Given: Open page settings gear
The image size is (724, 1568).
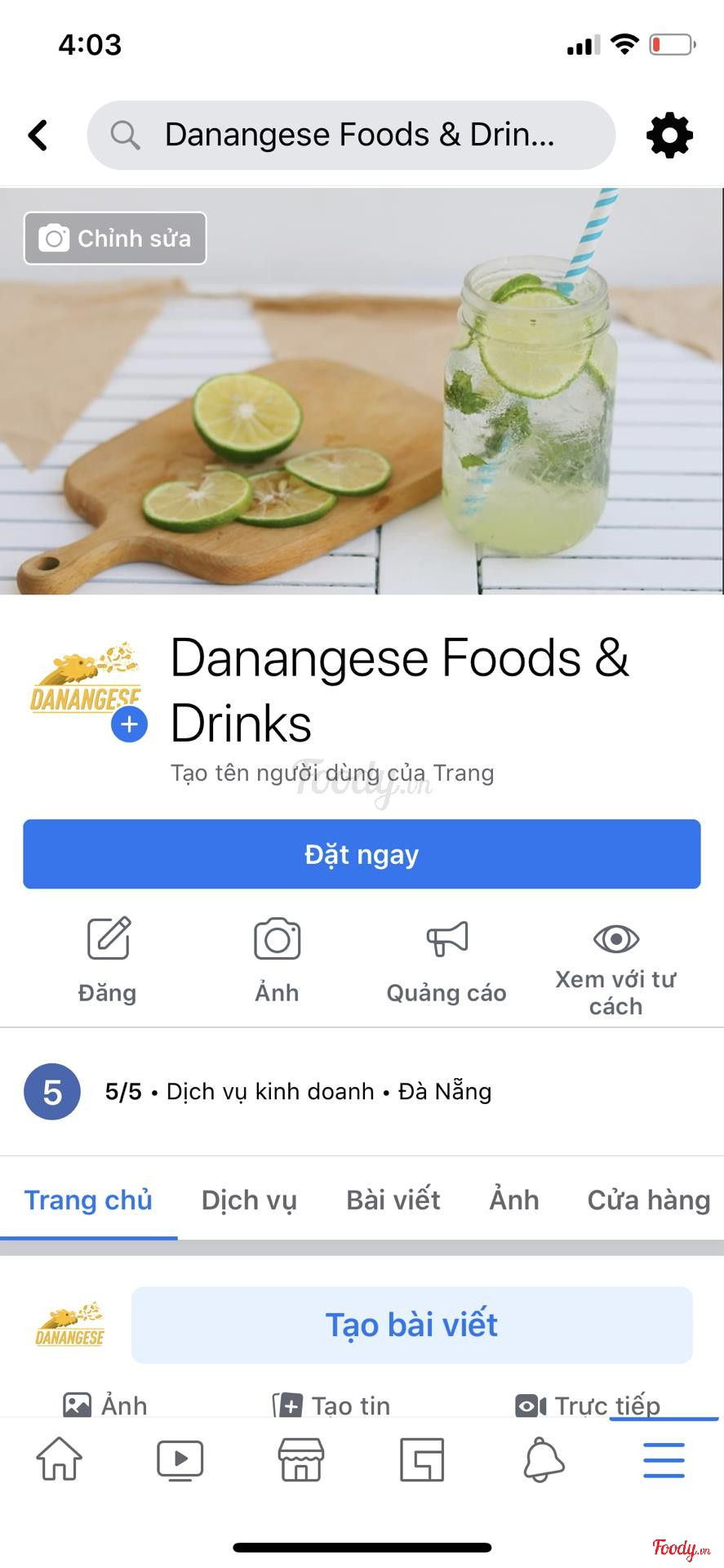Looking at the screenshot, I should coord(669,136).
